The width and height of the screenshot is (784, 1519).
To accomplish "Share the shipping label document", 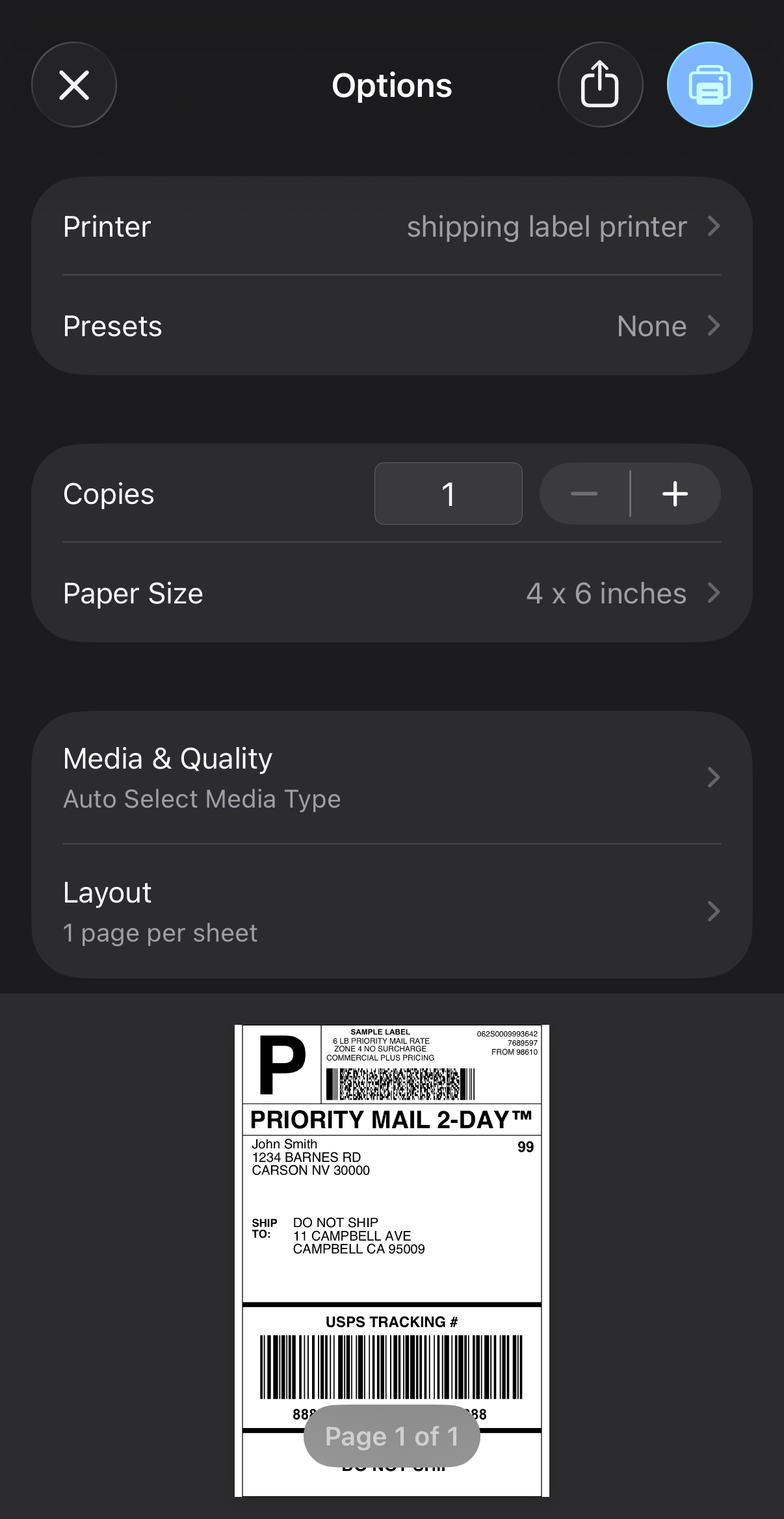I will point(600,85).
